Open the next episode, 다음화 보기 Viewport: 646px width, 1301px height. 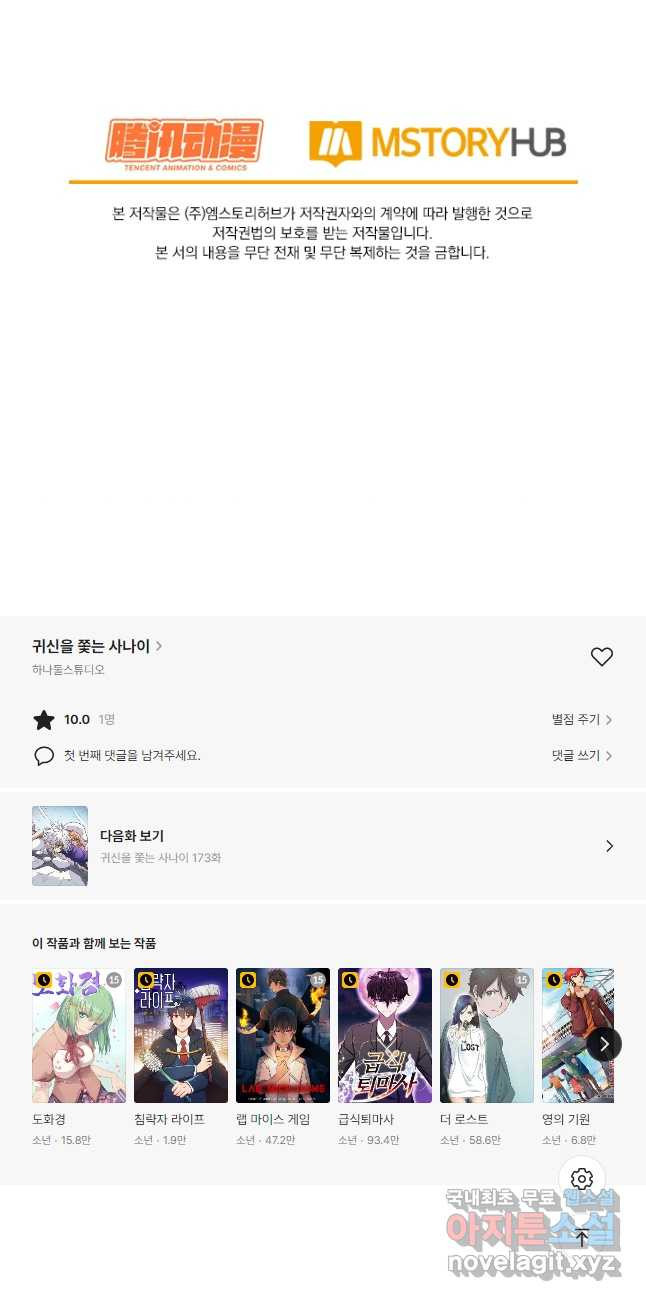(323, 846)
